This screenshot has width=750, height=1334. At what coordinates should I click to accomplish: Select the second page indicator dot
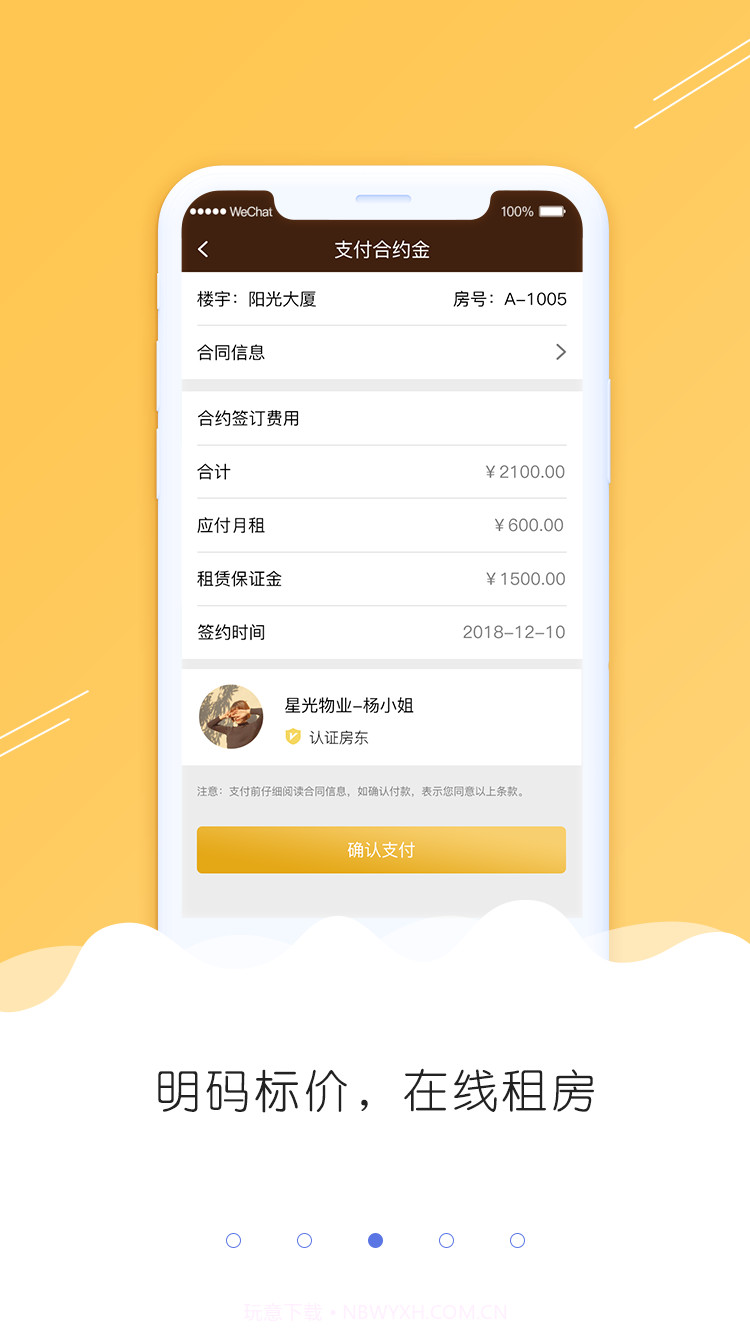coord(304,1240)
